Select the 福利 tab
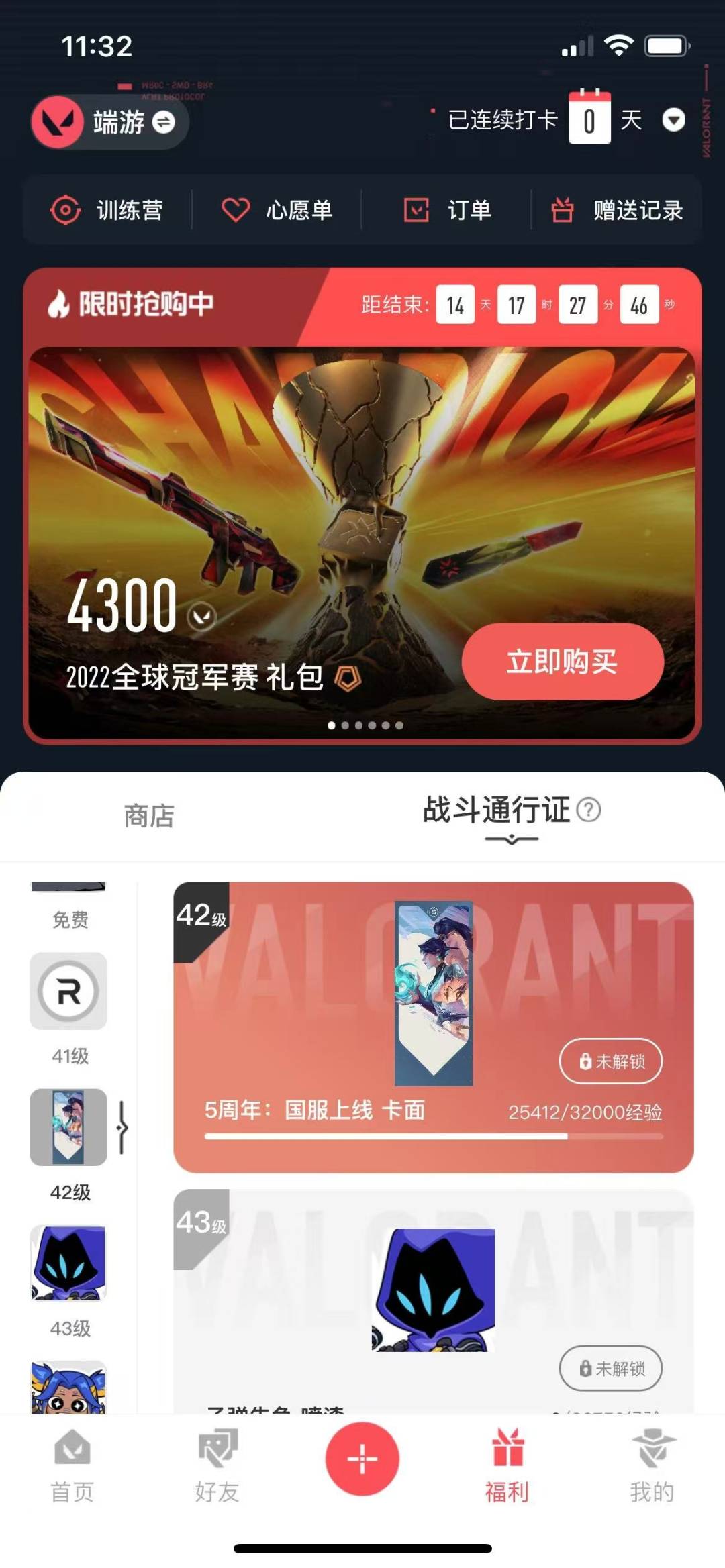The height and width of the screenshot is (1568, 725). click(507, 1466)
